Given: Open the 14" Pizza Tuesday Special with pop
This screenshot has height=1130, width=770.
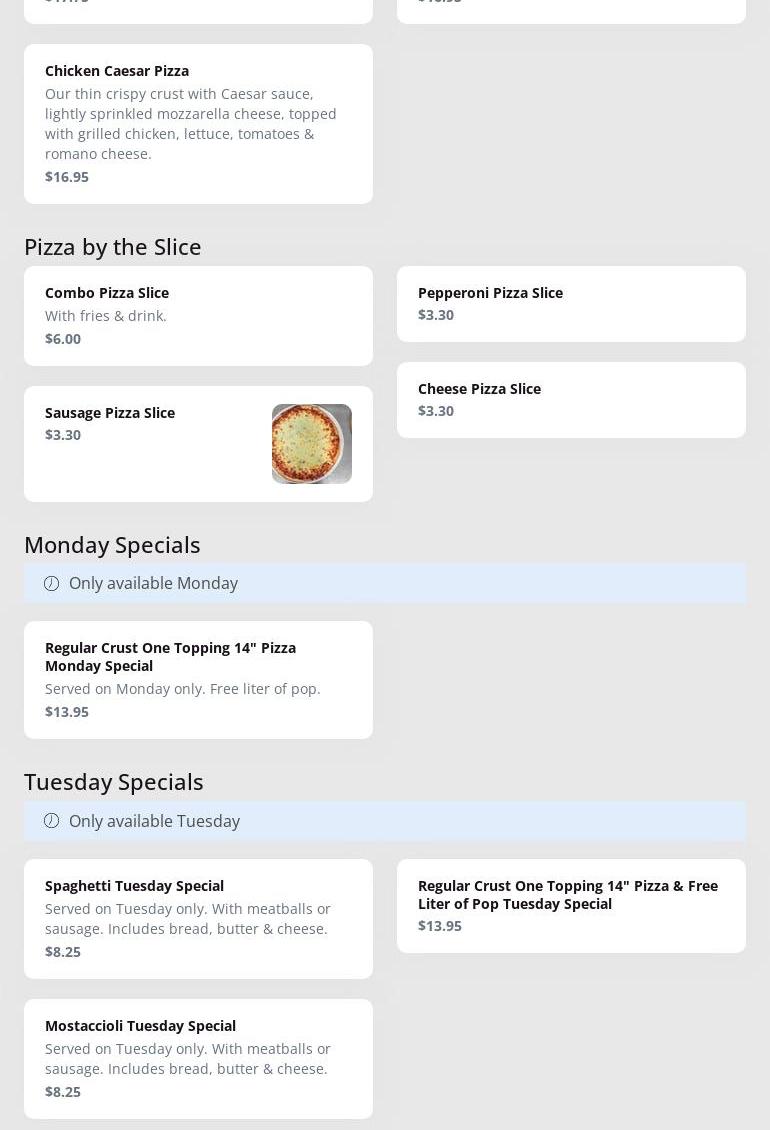Looking at the screenshot, I should [571, 905].
